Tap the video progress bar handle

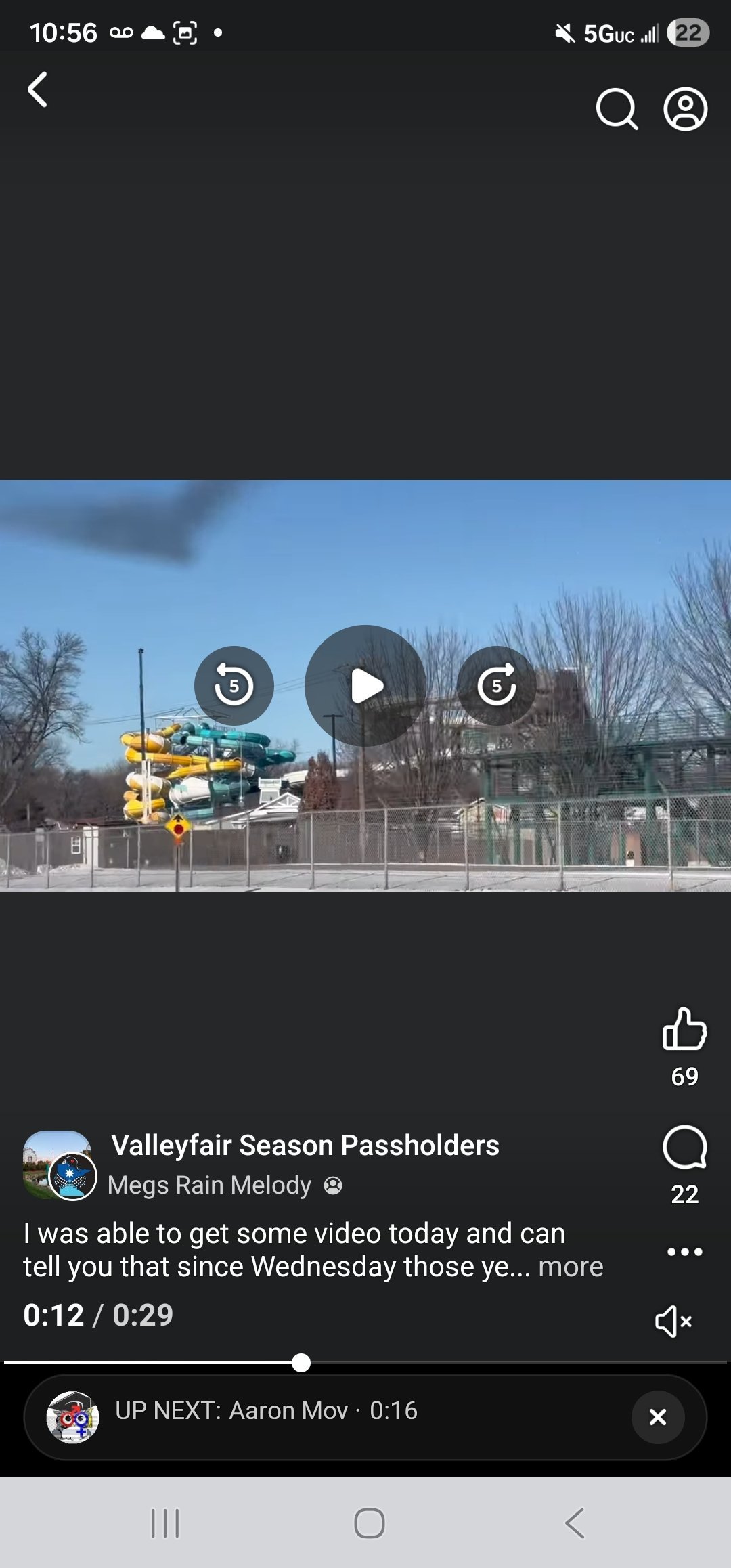click(301, 1363)
